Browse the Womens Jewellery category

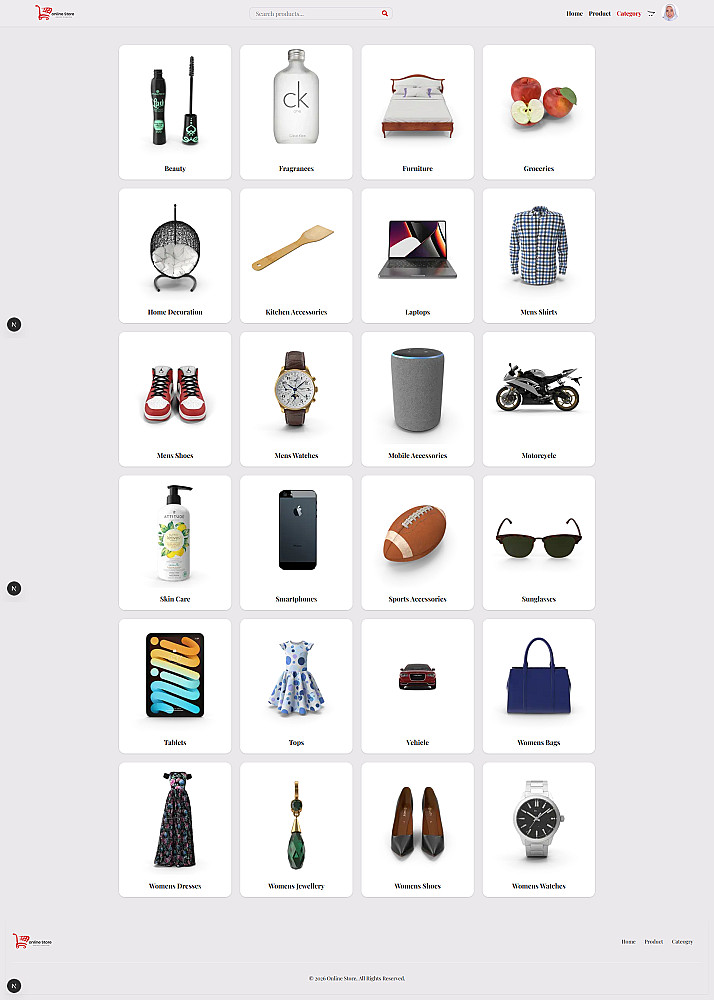pos(296,829)
